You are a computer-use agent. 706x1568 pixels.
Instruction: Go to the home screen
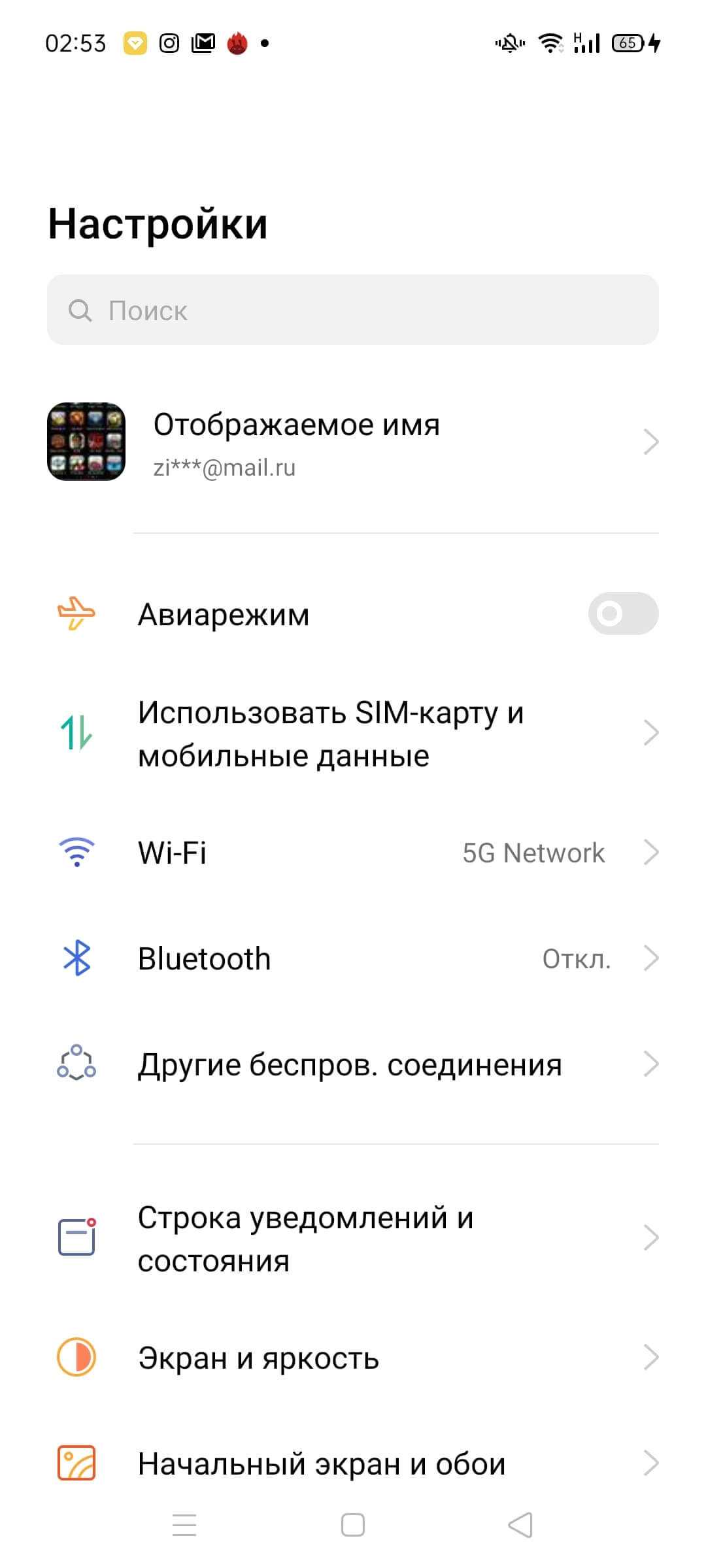[x=353, y=1526]
